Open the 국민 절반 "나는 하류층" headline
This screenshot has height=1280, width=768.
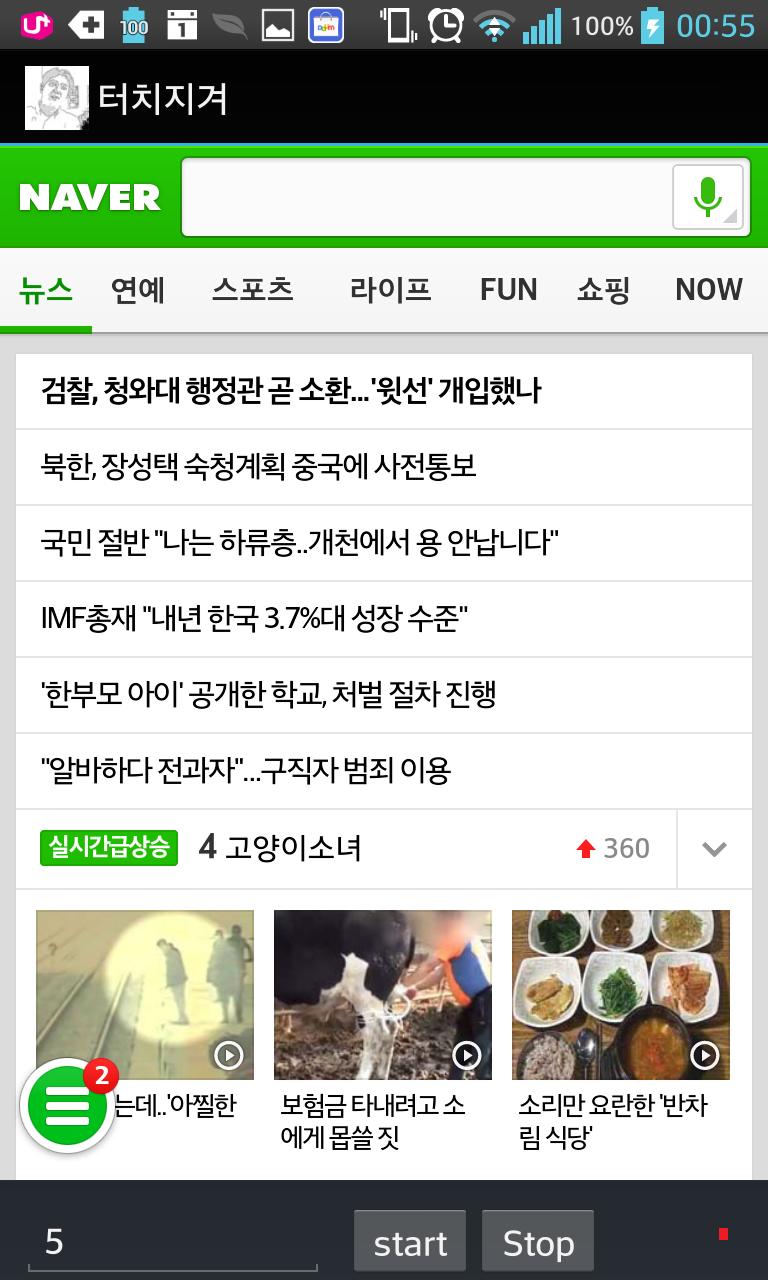pos(299,543)
